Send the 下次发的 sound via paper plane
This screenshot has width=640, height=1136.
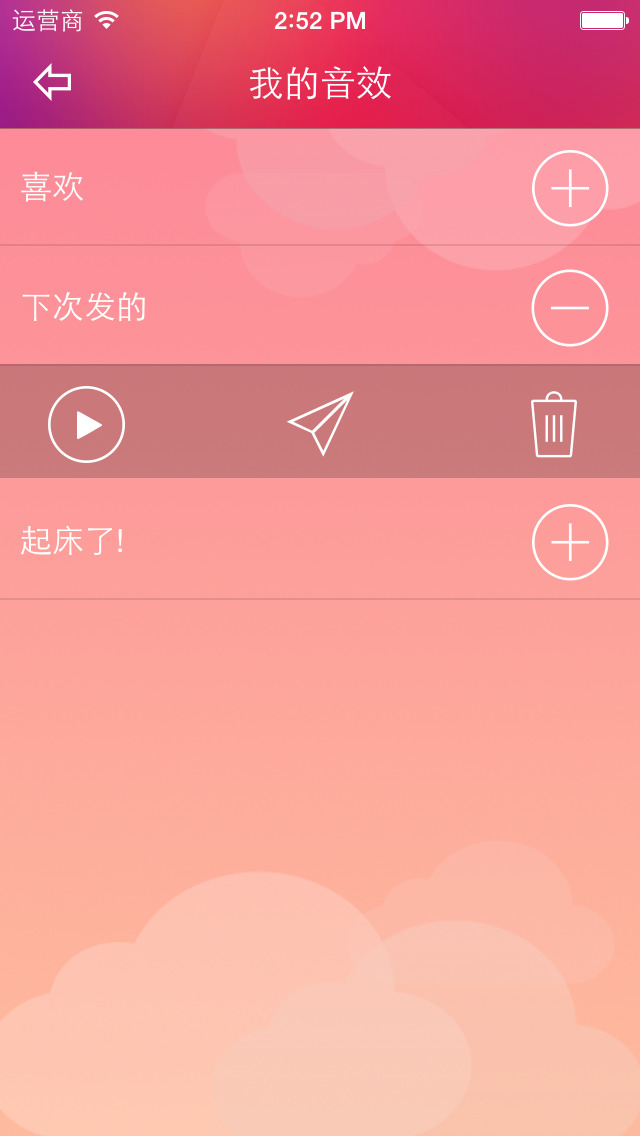pos(321,423)
